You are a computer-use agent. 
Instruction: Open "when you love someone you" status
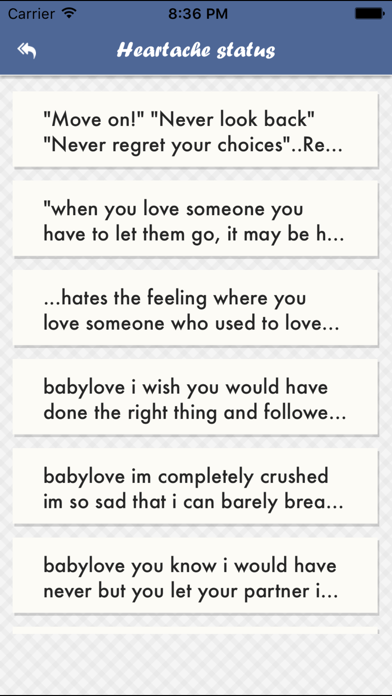195,219
